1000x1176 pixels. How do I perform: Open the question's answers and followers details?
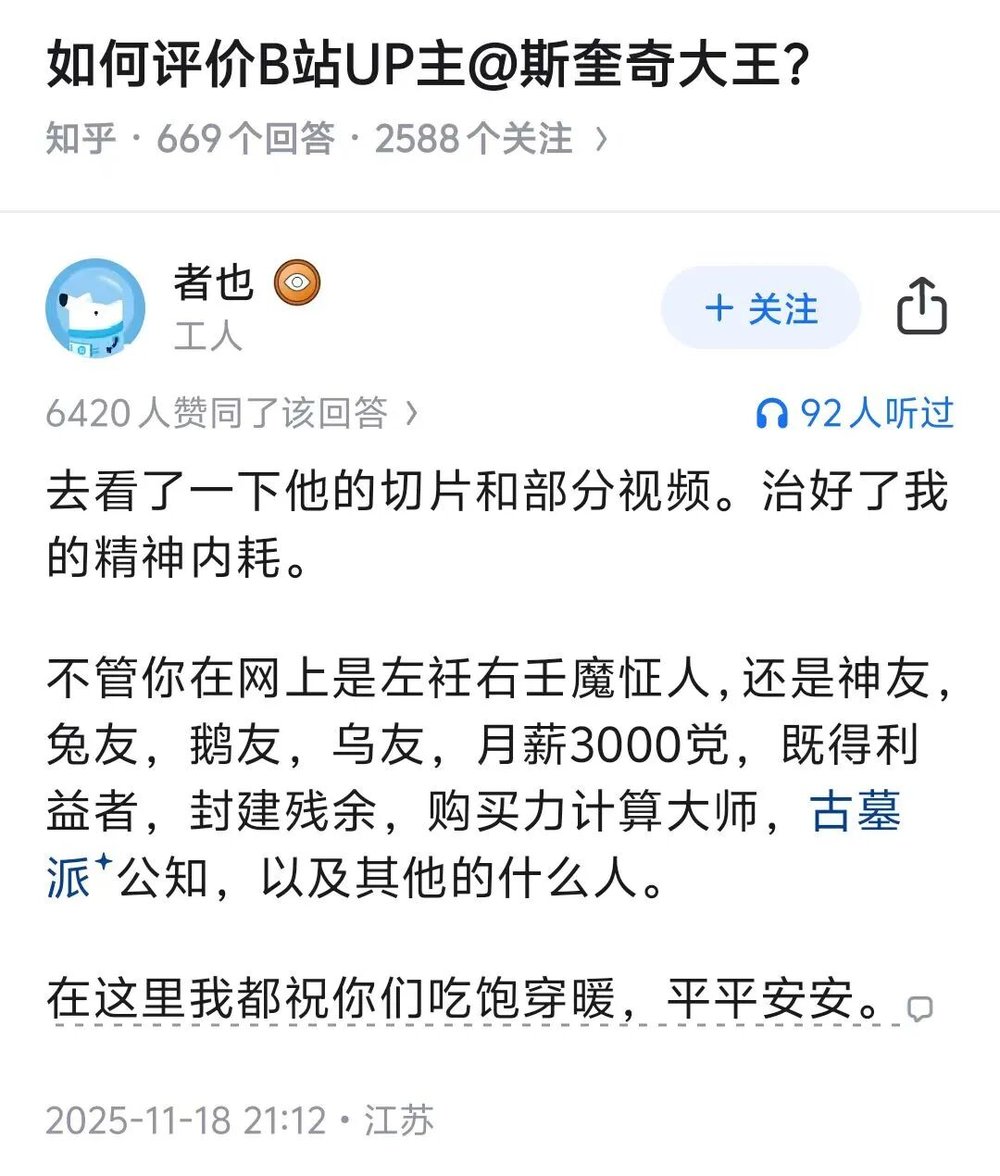point(326,139)
